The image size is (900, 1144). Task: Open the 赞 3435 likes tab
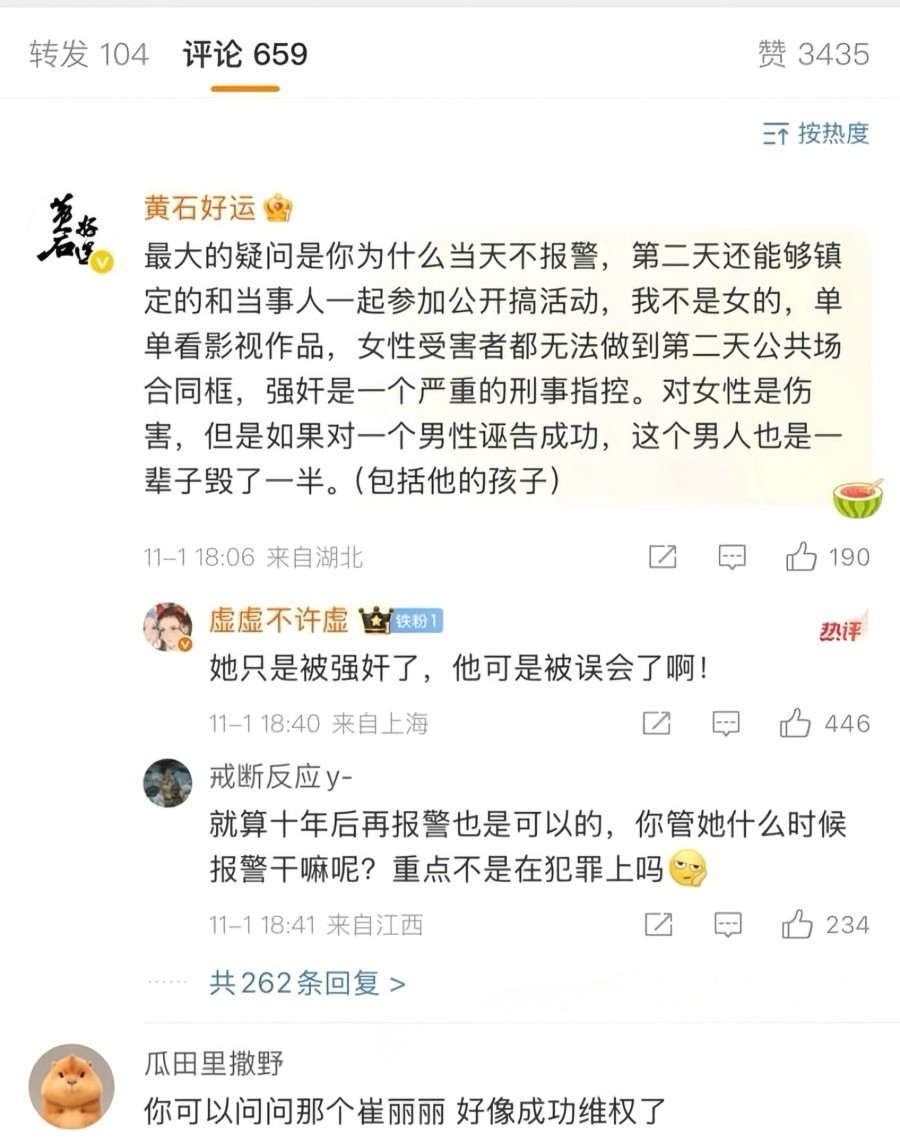[x=813, y=54]
